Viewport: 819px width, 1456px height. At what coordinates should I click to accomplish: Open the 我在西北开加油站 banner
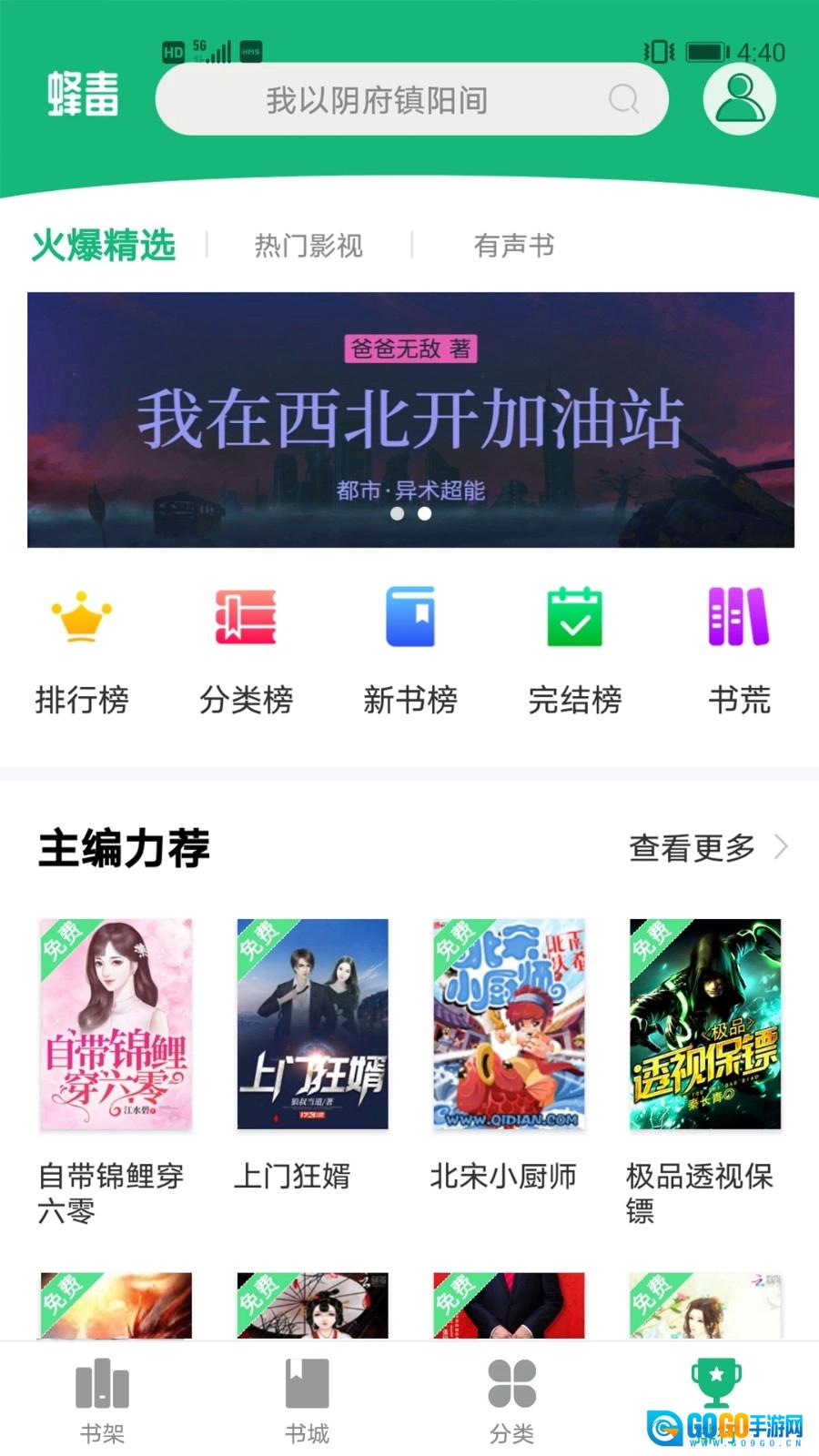pos(410,420)
